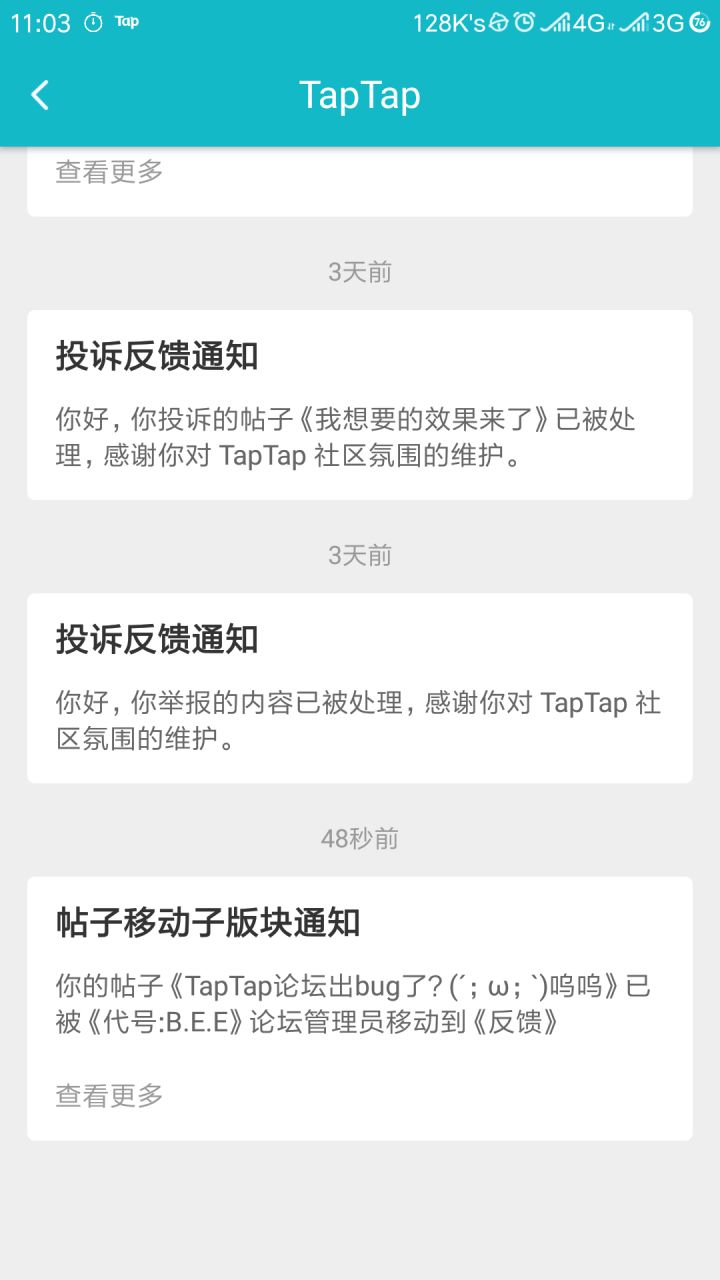Select the 48秒前 timestamp label
Image resolution: width=720 pixels, height=1280 pixels.
tap(360, 838)
